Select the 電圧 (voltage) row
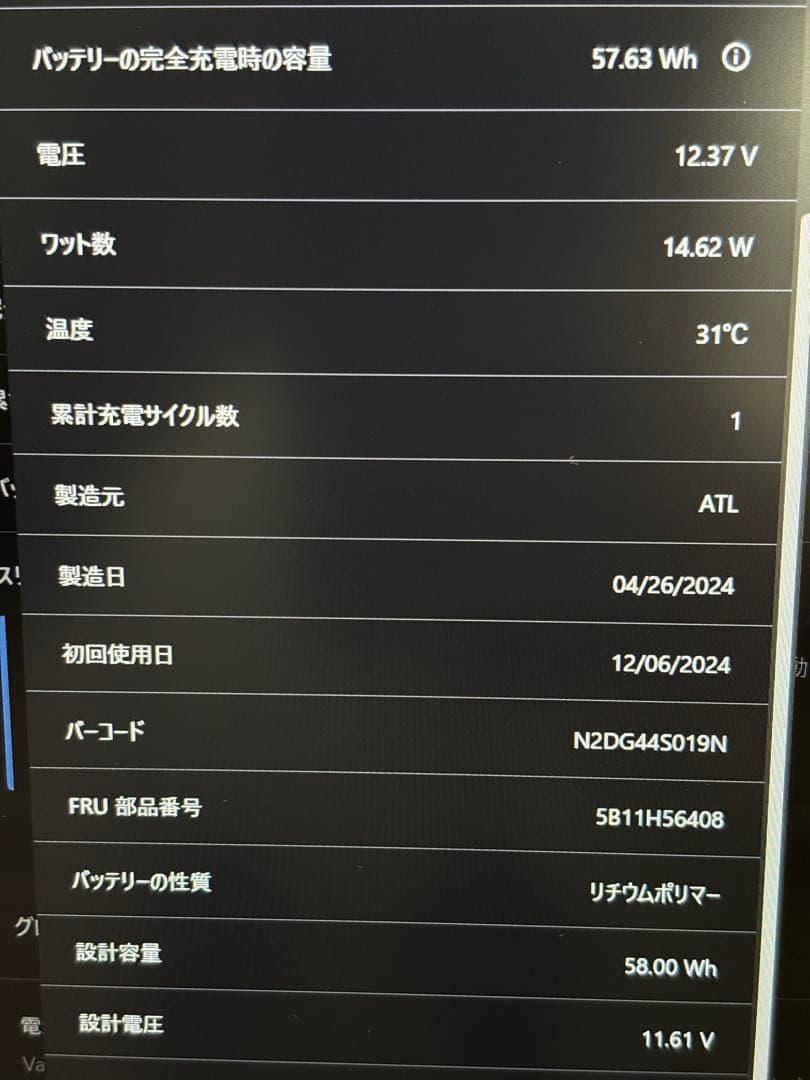Viewport: 810px width, 1080px height. coord(400,155)
